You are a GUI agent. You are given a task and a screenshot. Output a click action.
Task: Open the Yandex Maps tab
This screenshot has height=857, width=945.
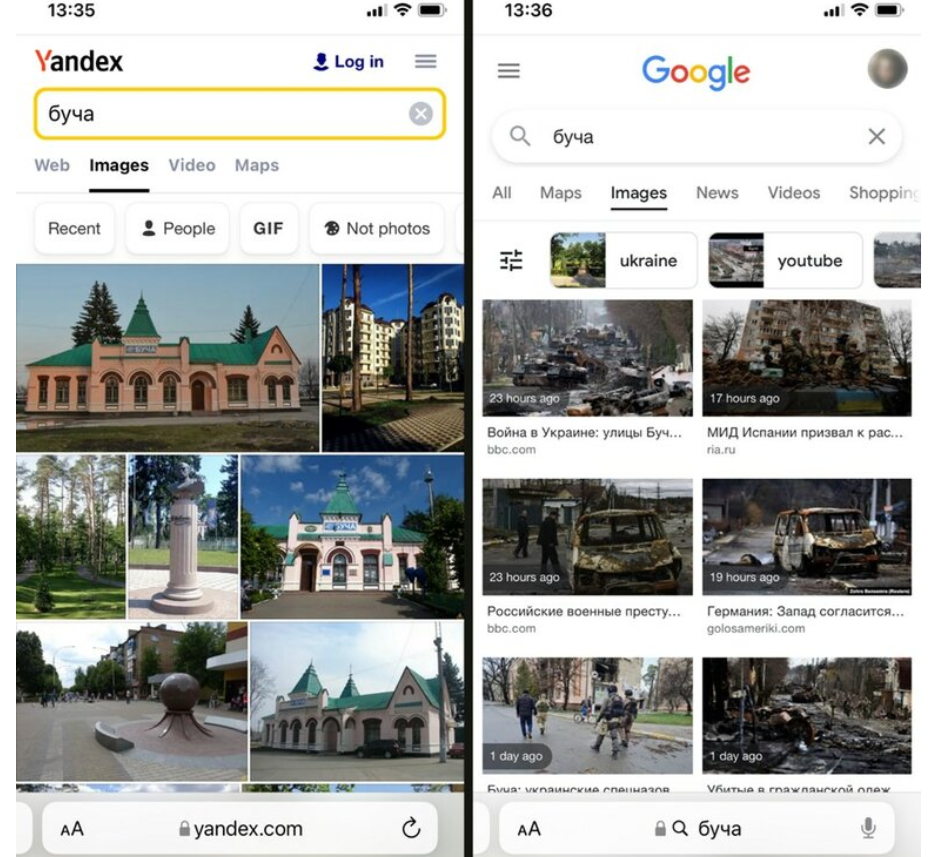(x=257, y=166)
